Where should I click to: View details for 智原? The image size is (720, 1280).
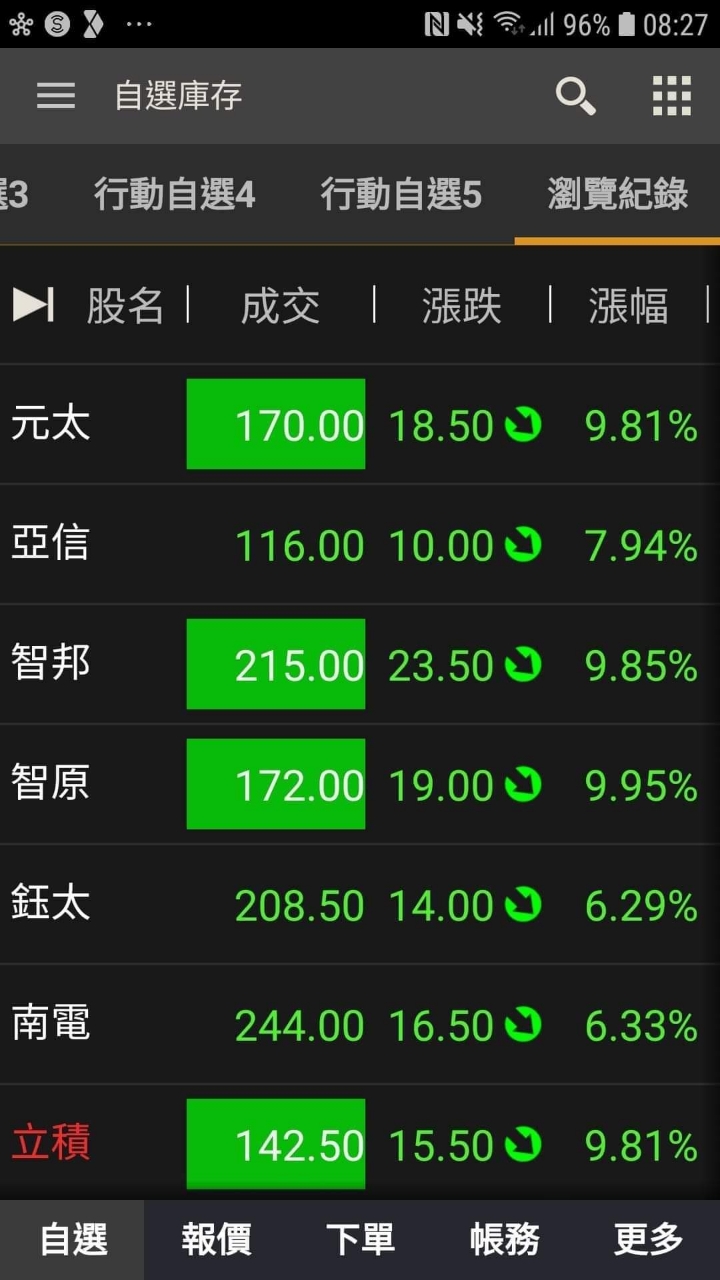tap(360, 785)
